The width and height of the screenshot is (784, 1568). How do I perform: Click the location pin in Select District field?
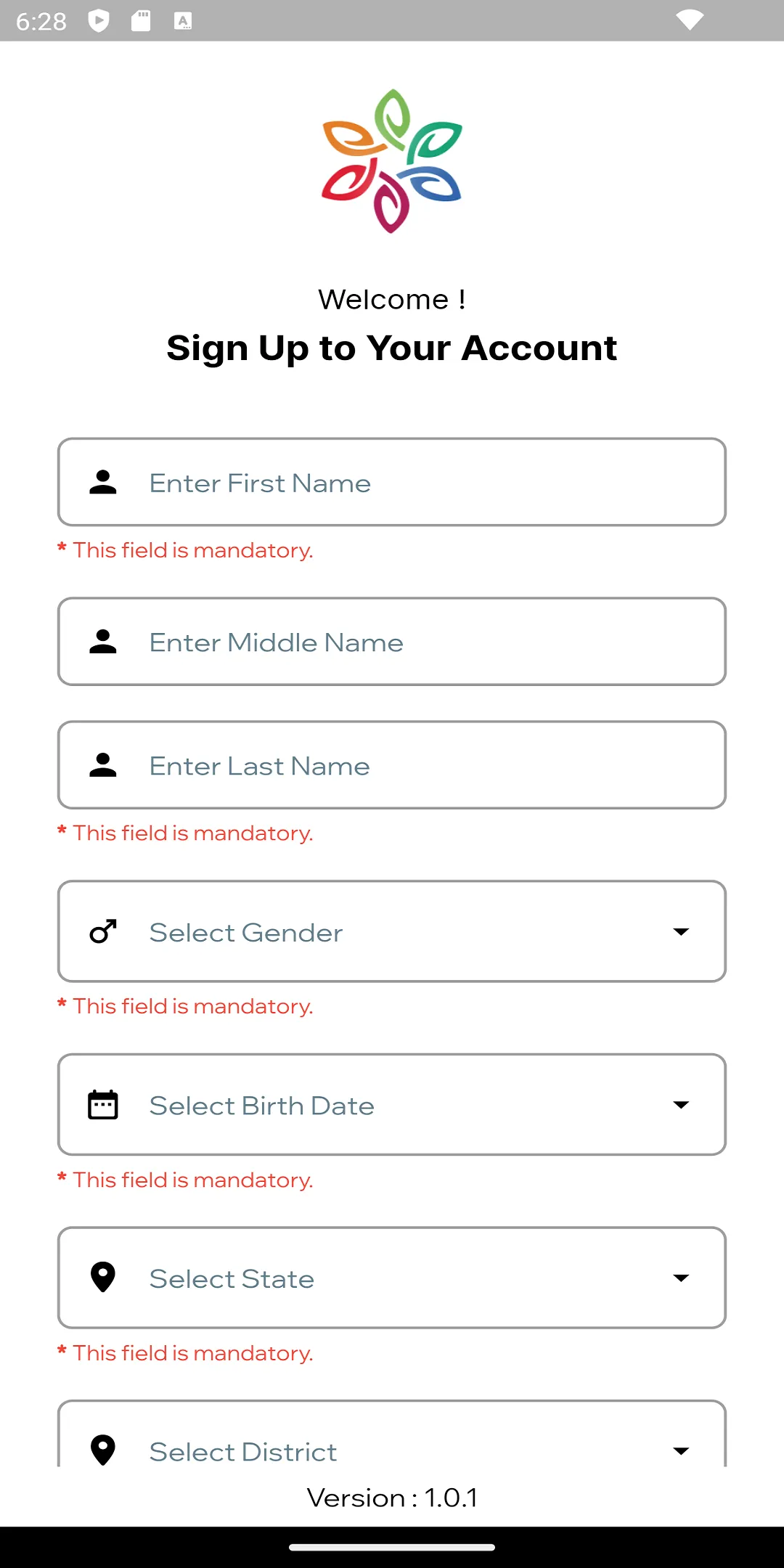coord(102,1450)
